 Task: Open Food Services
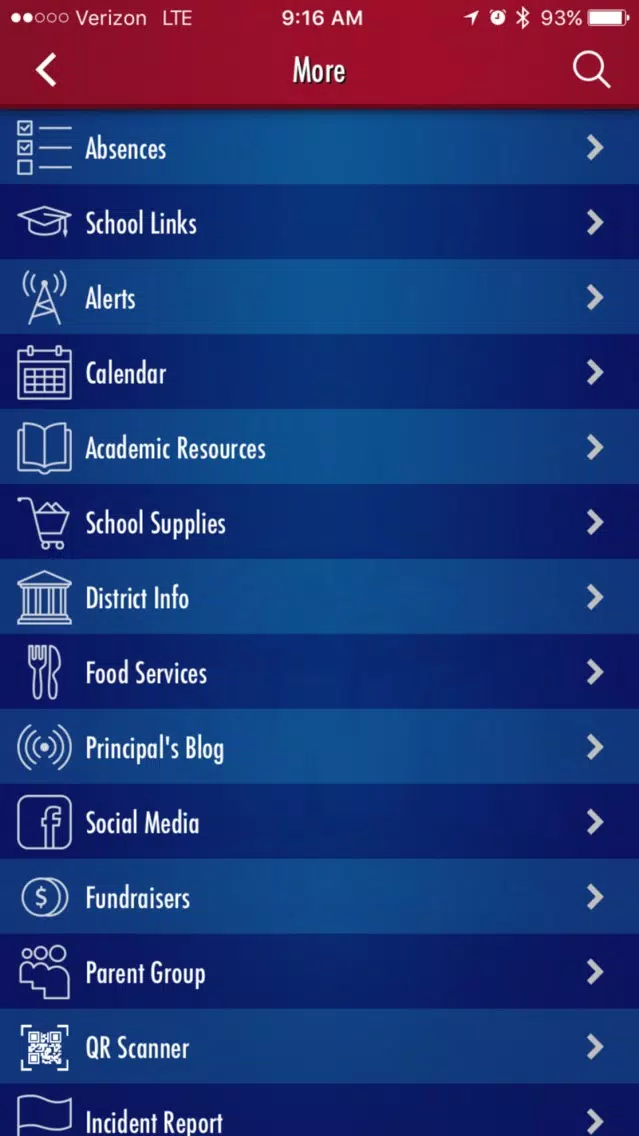(320, 672)
